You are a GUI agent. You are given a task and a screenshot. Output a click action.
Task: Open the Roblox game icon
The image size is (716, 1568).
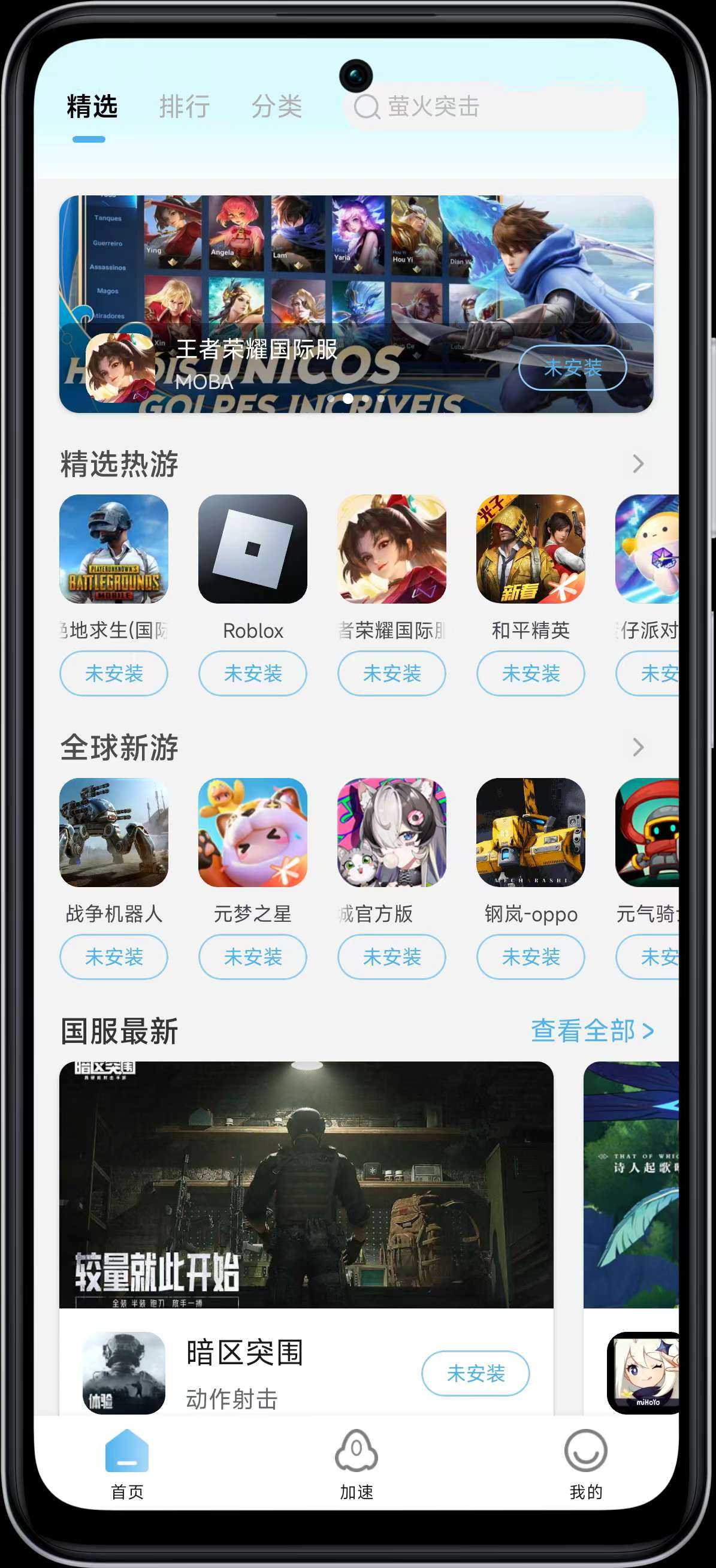252,549
